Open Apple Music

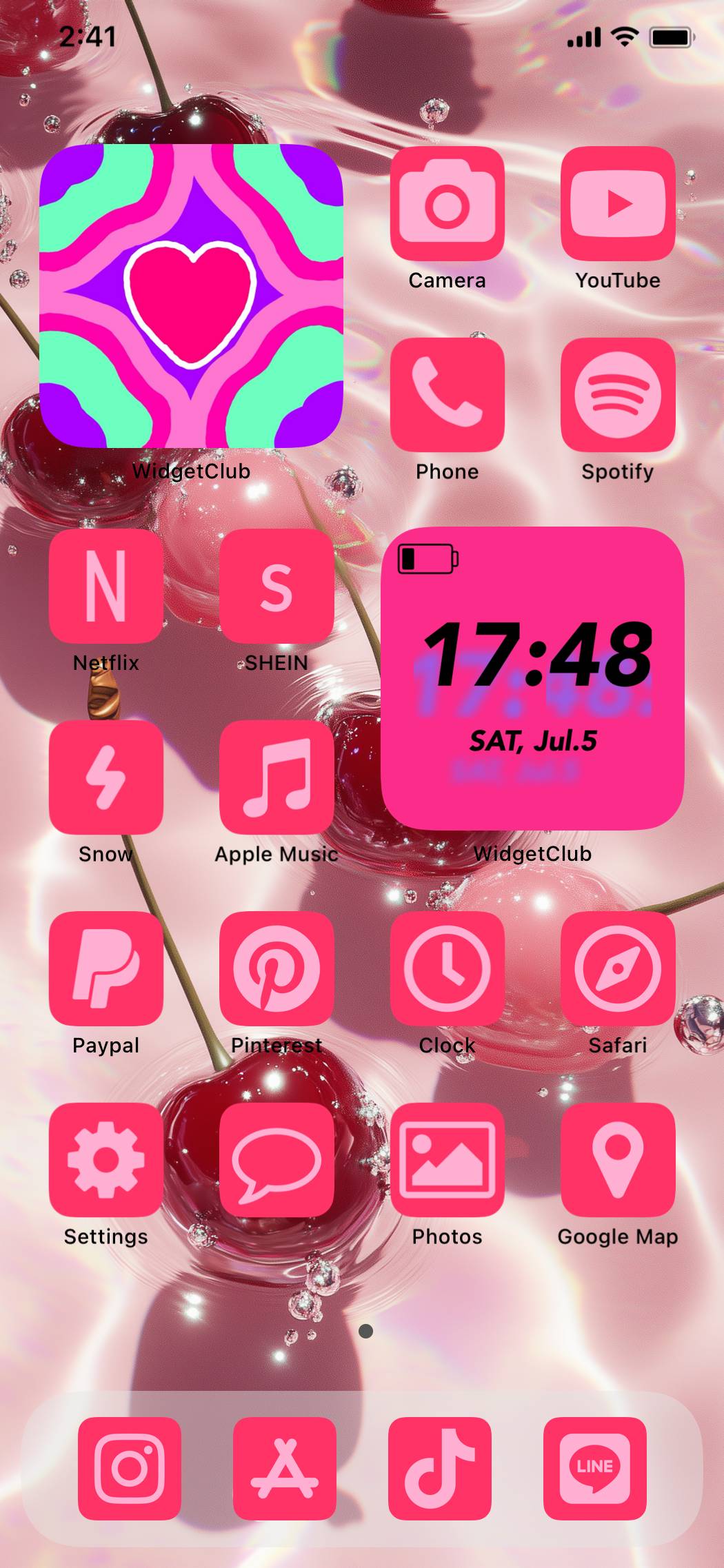point(276,777)
